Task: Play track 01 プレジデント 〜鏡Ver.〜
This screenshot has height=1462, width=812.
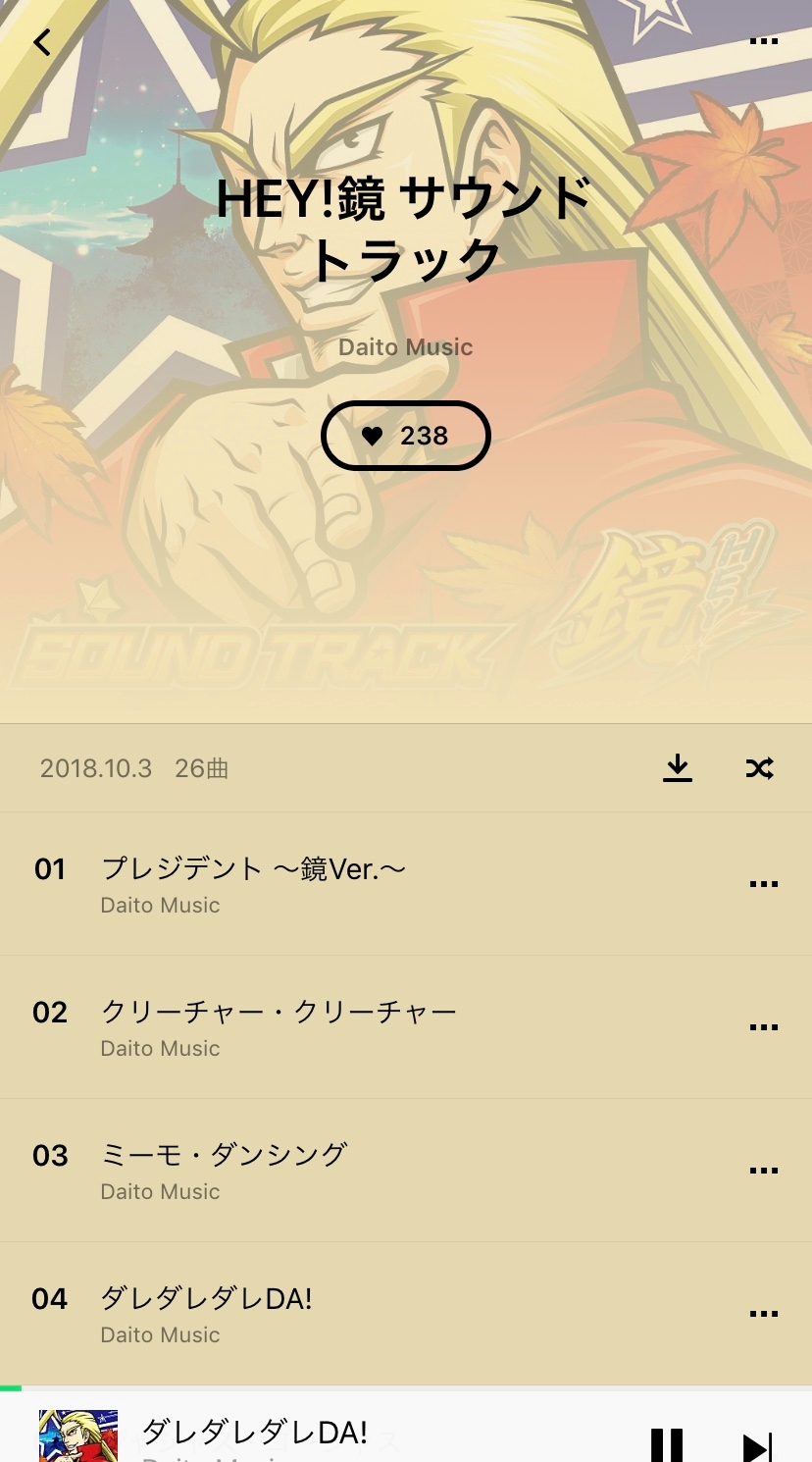Action: point(406,884)
